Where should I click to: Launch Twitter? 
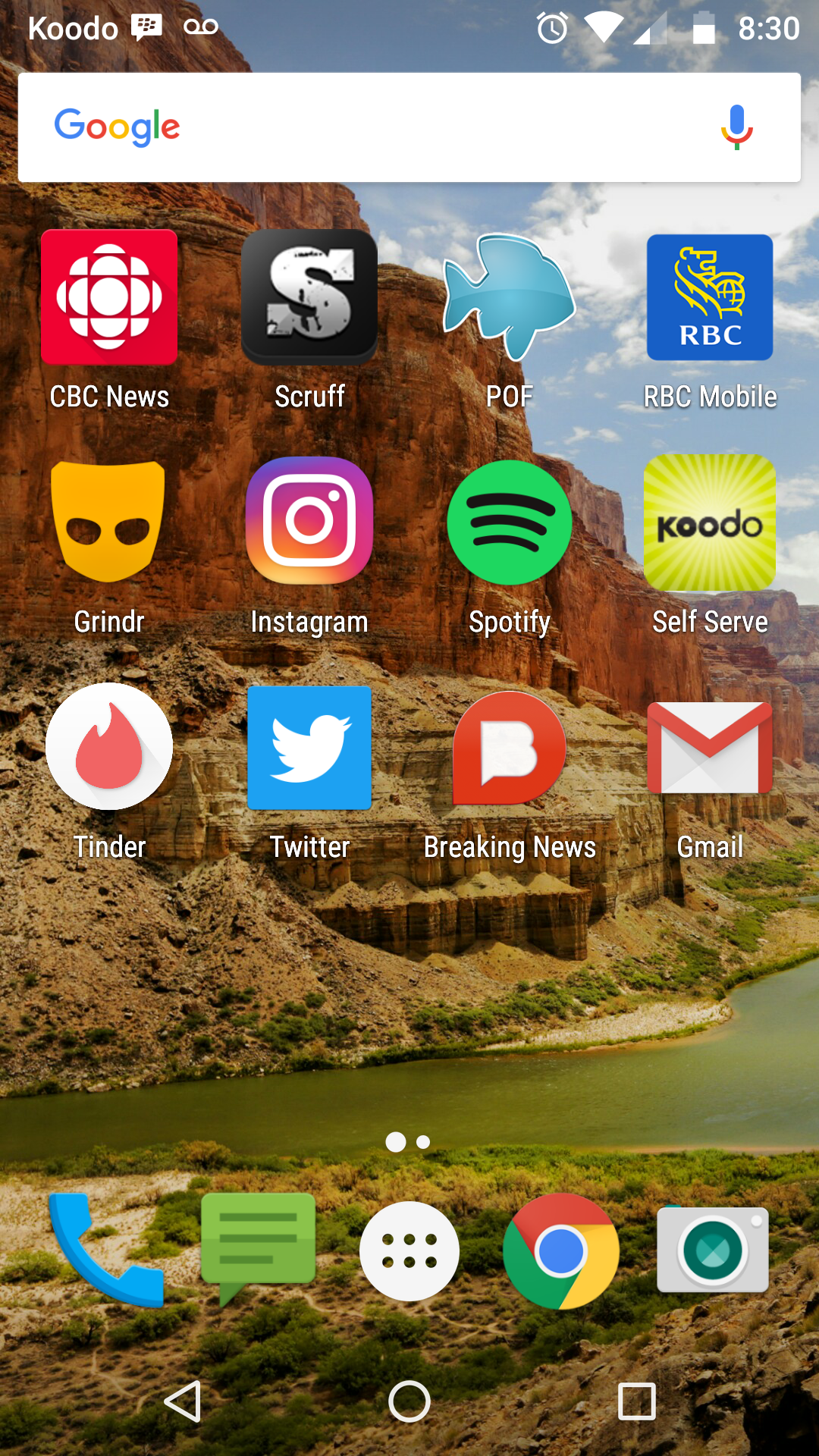click(309, 748)
